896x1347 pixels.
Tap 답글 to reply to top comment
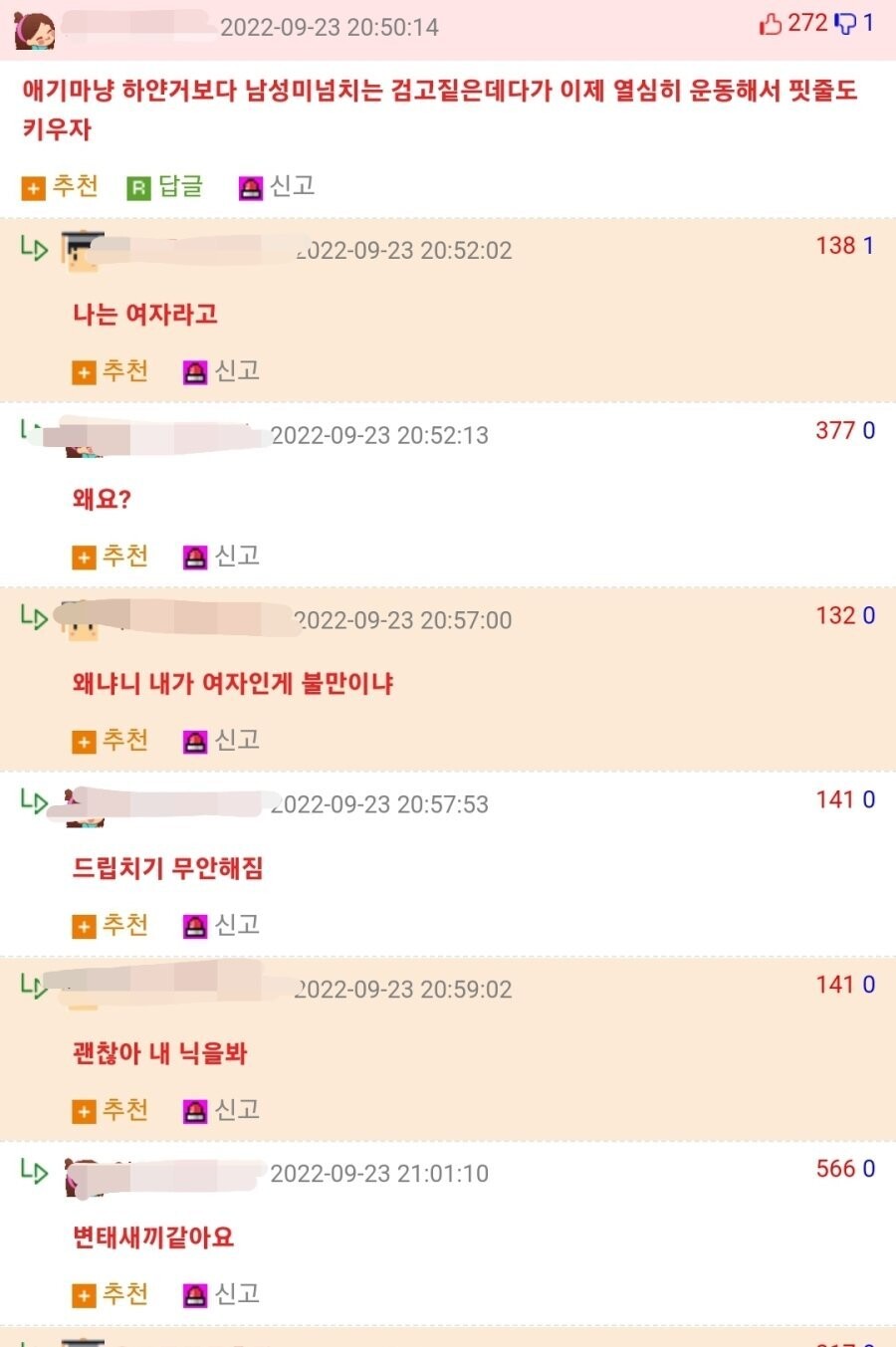(165, 186)
